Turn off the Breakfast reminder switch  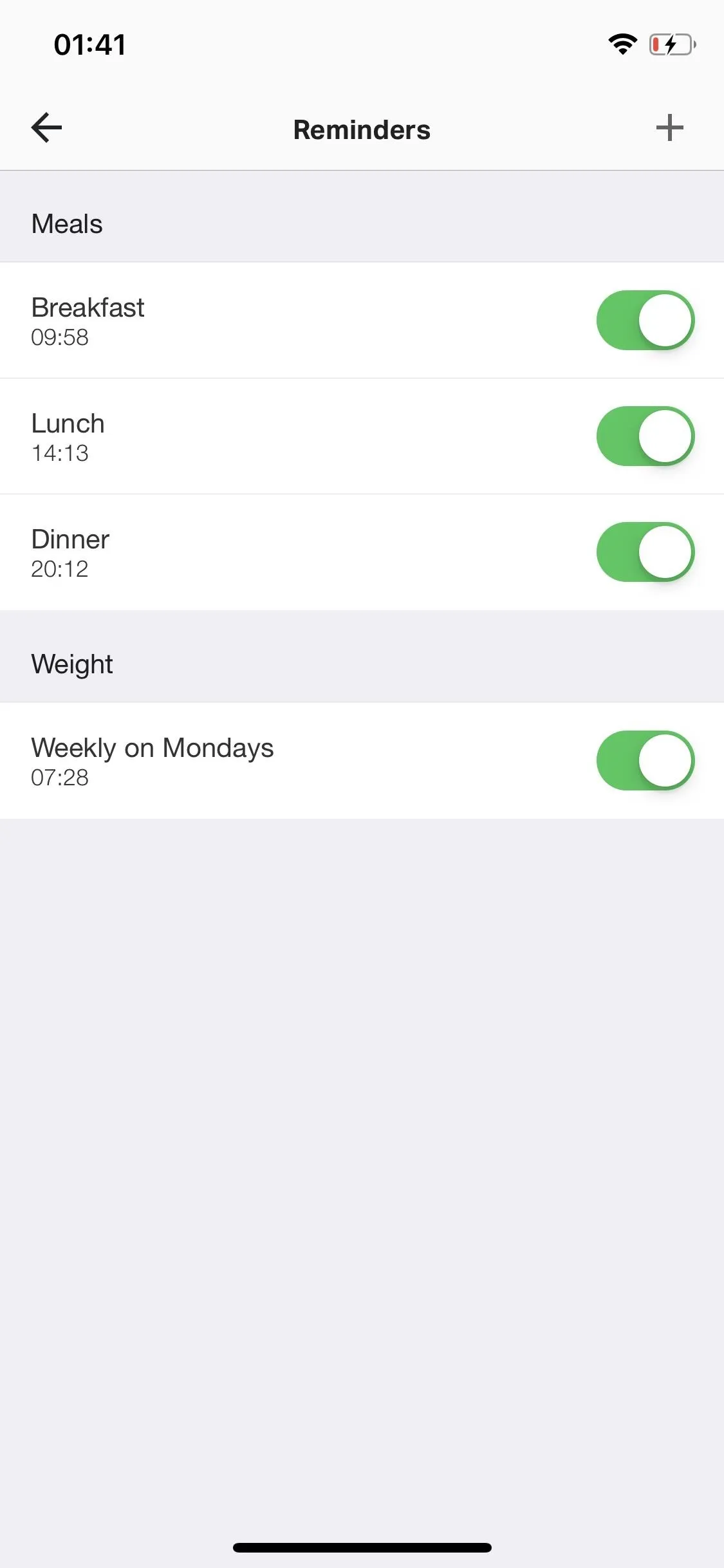(645, 320)
